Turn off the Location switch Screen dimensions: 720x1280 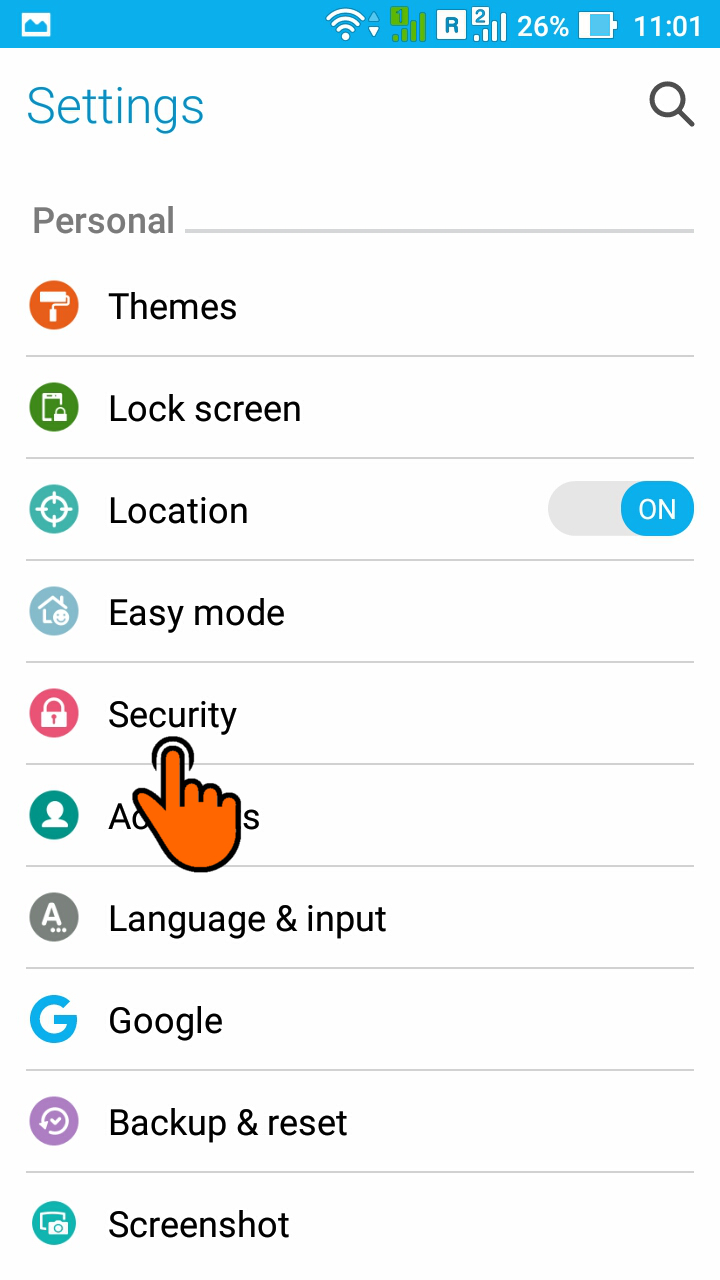pyautogui.click(x=621, y=509)
